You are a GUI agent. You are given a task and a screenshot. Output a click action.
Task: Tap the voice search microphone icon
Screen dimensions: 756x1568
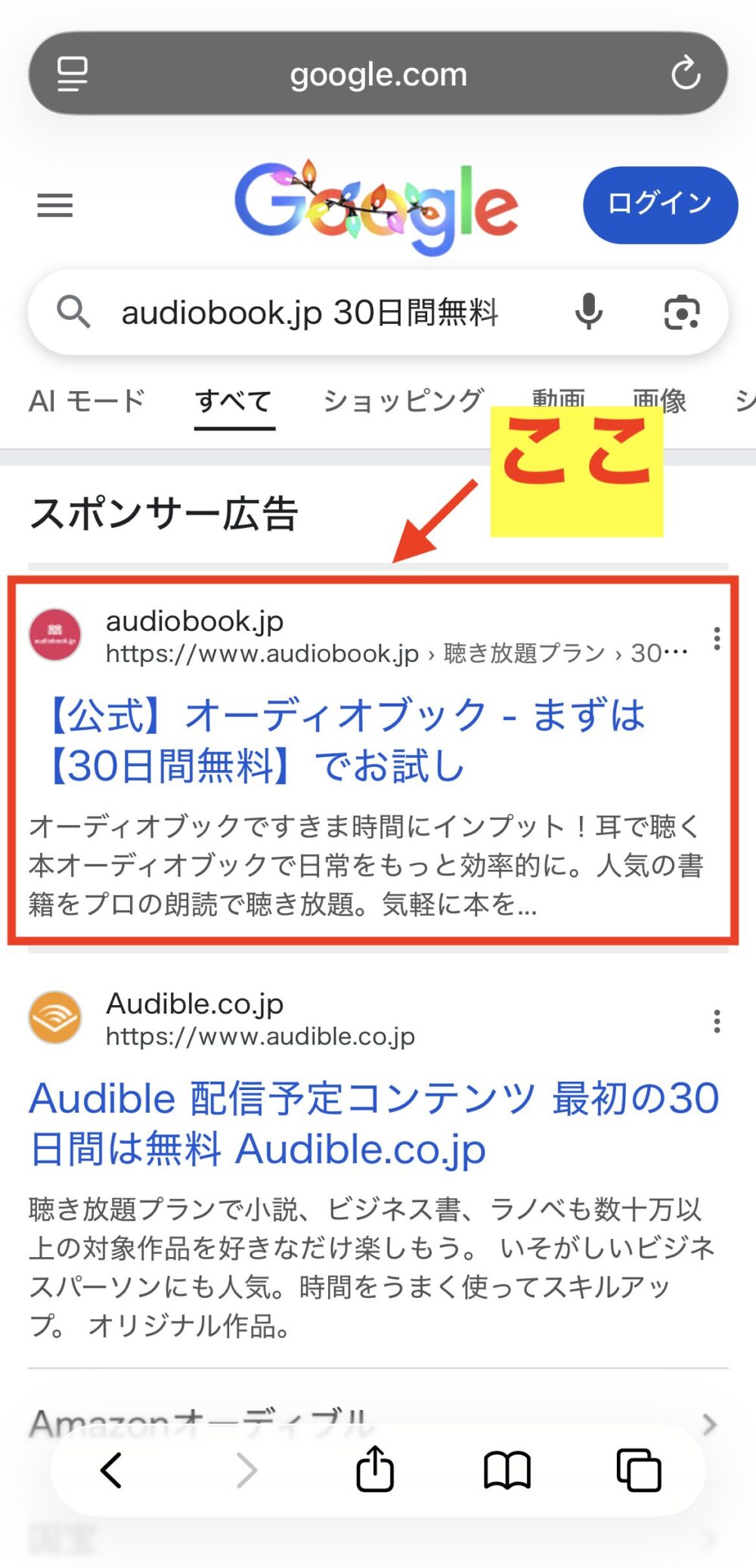click(x=589, y=312)
